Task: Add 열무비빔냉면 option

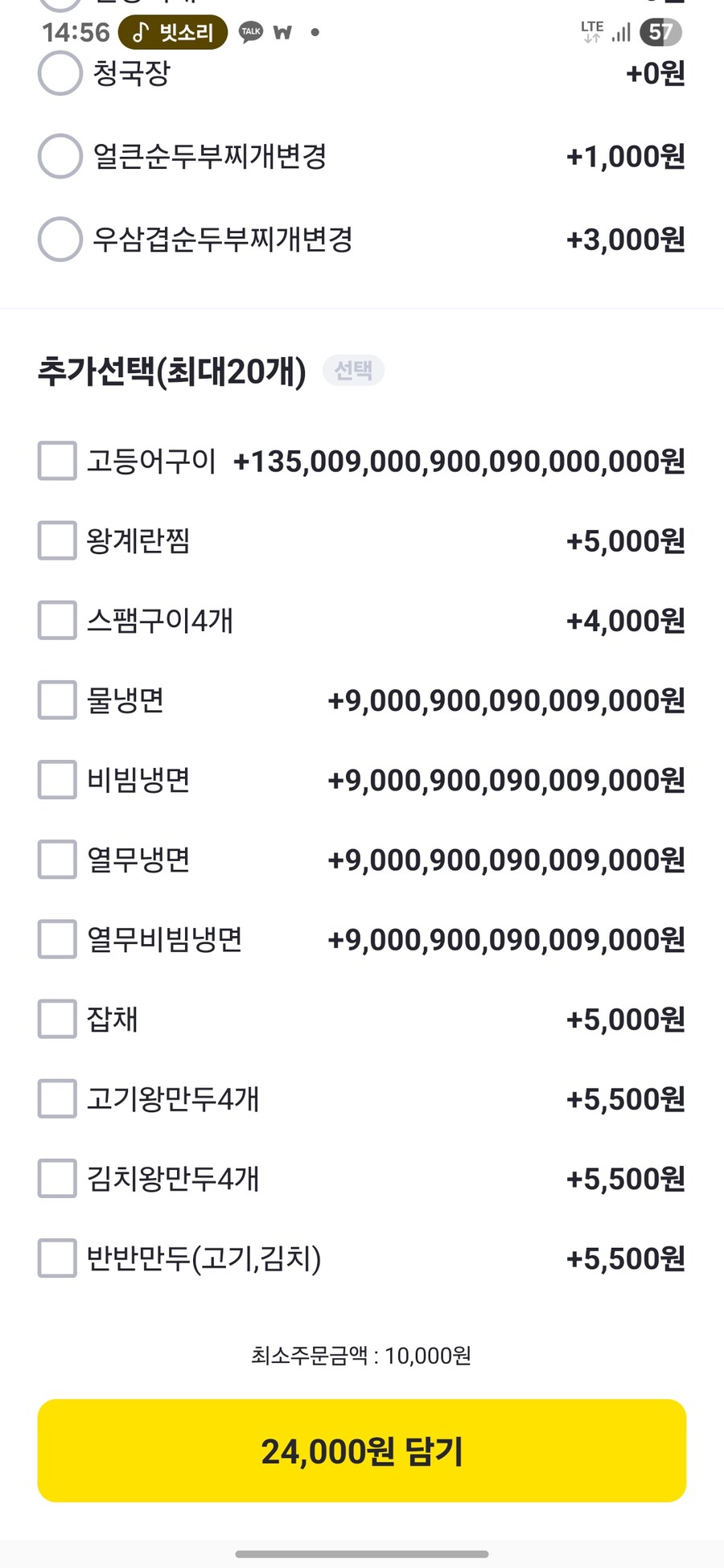Action: click(57, 939)
